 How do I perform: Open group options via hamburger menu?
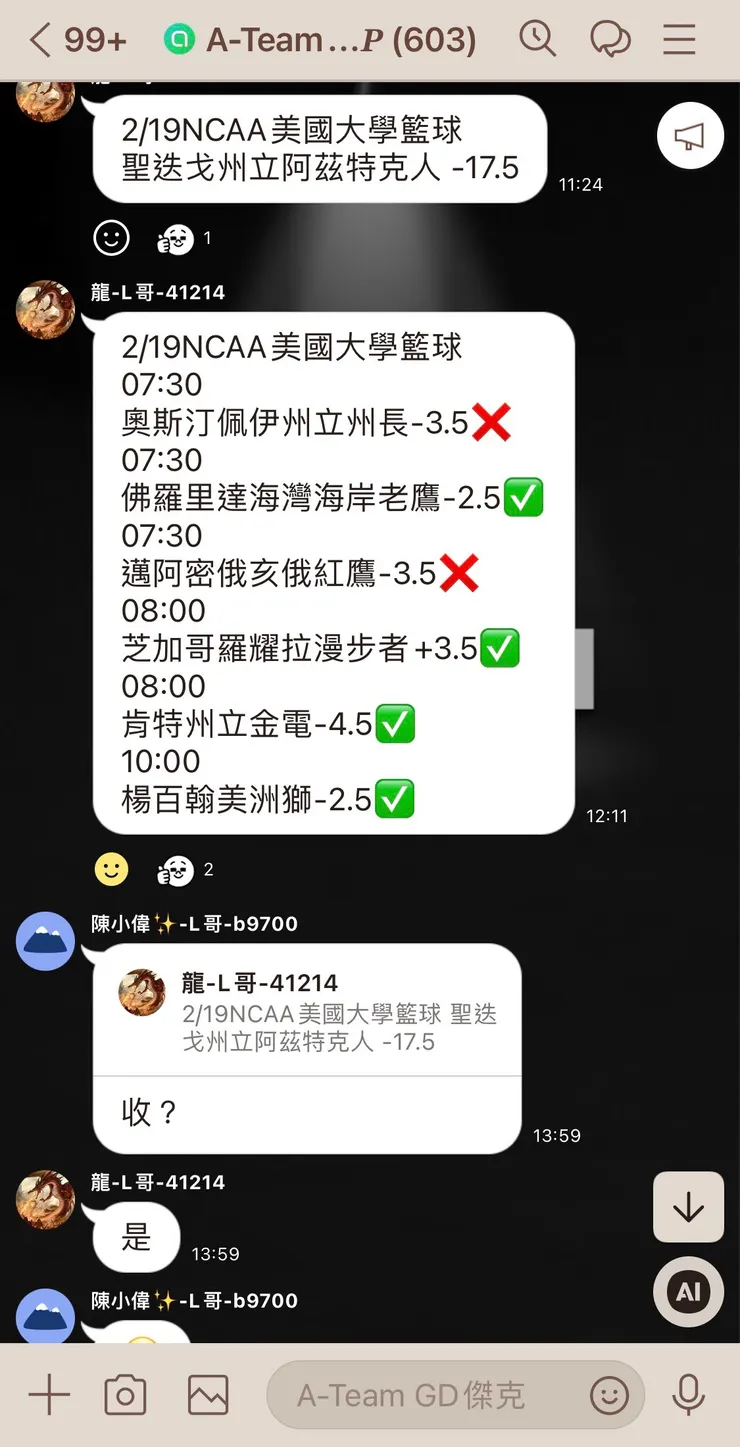679,39
